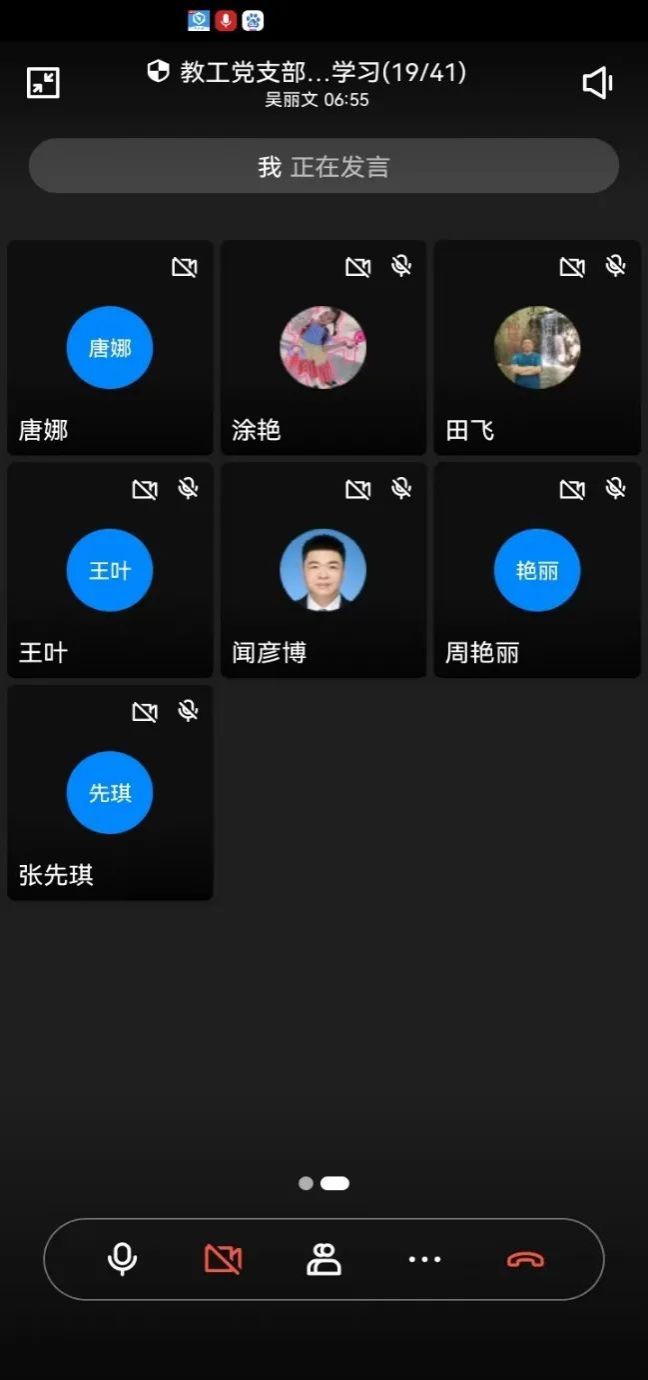Open the participants list
This screenshot has height=1380, width=648.
coord(323,1259)
